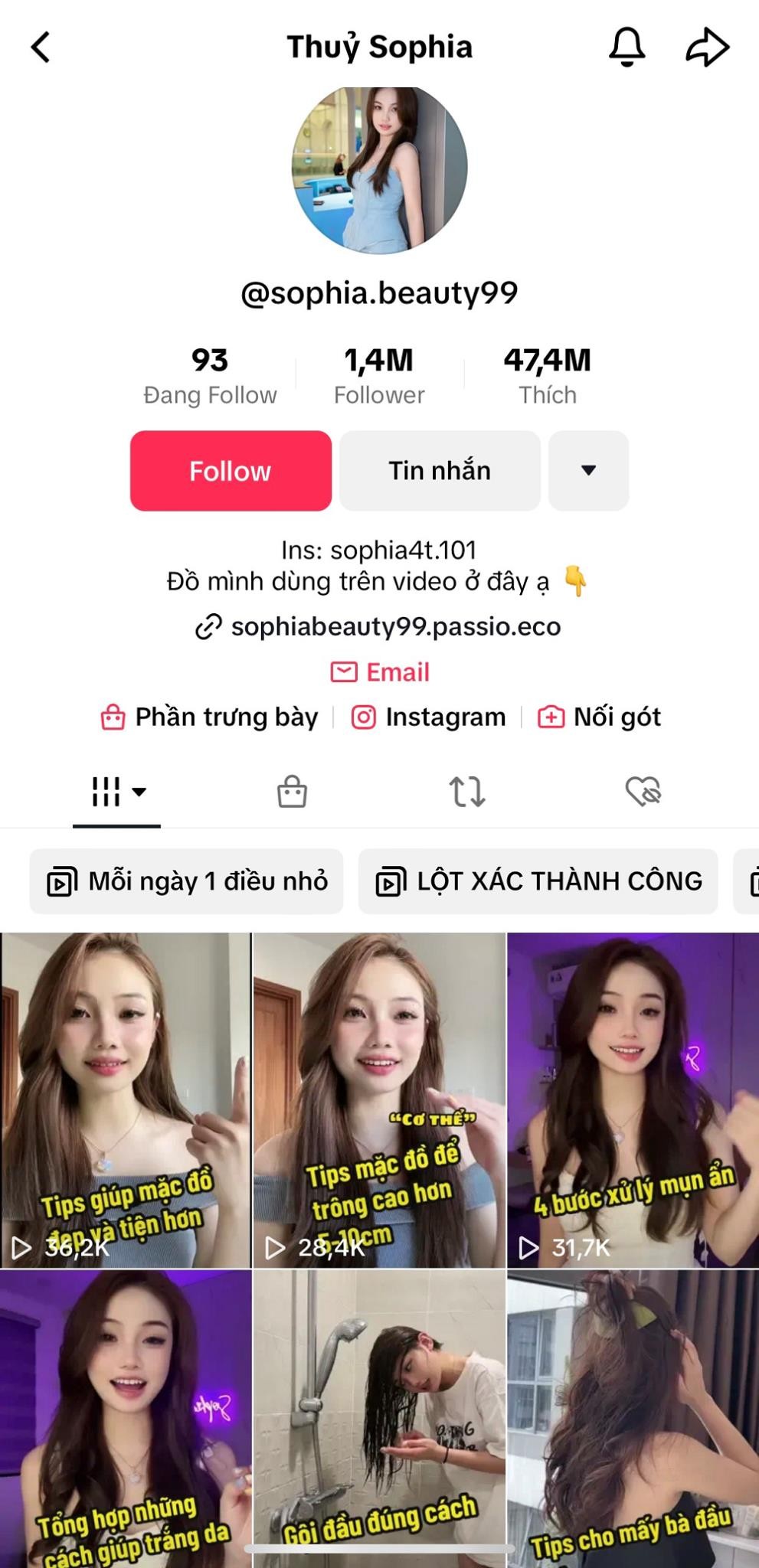759x1568 pixels.
Task: Open playlist LỘT XÁC THÀNH CÔNG
Action: pyautogui.click(x=538, y=880)
